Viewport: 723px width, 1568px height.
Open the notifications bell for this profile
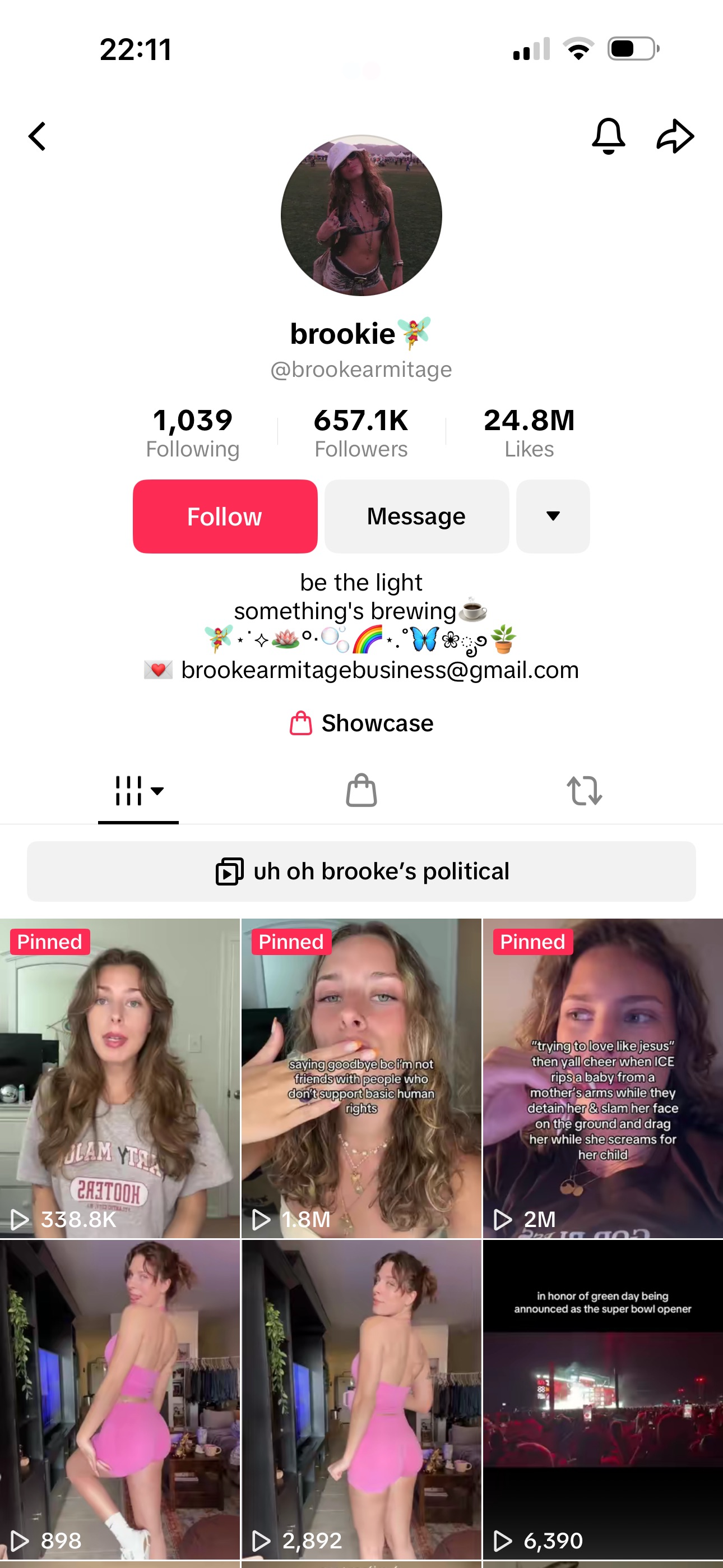tap(608, 136)
